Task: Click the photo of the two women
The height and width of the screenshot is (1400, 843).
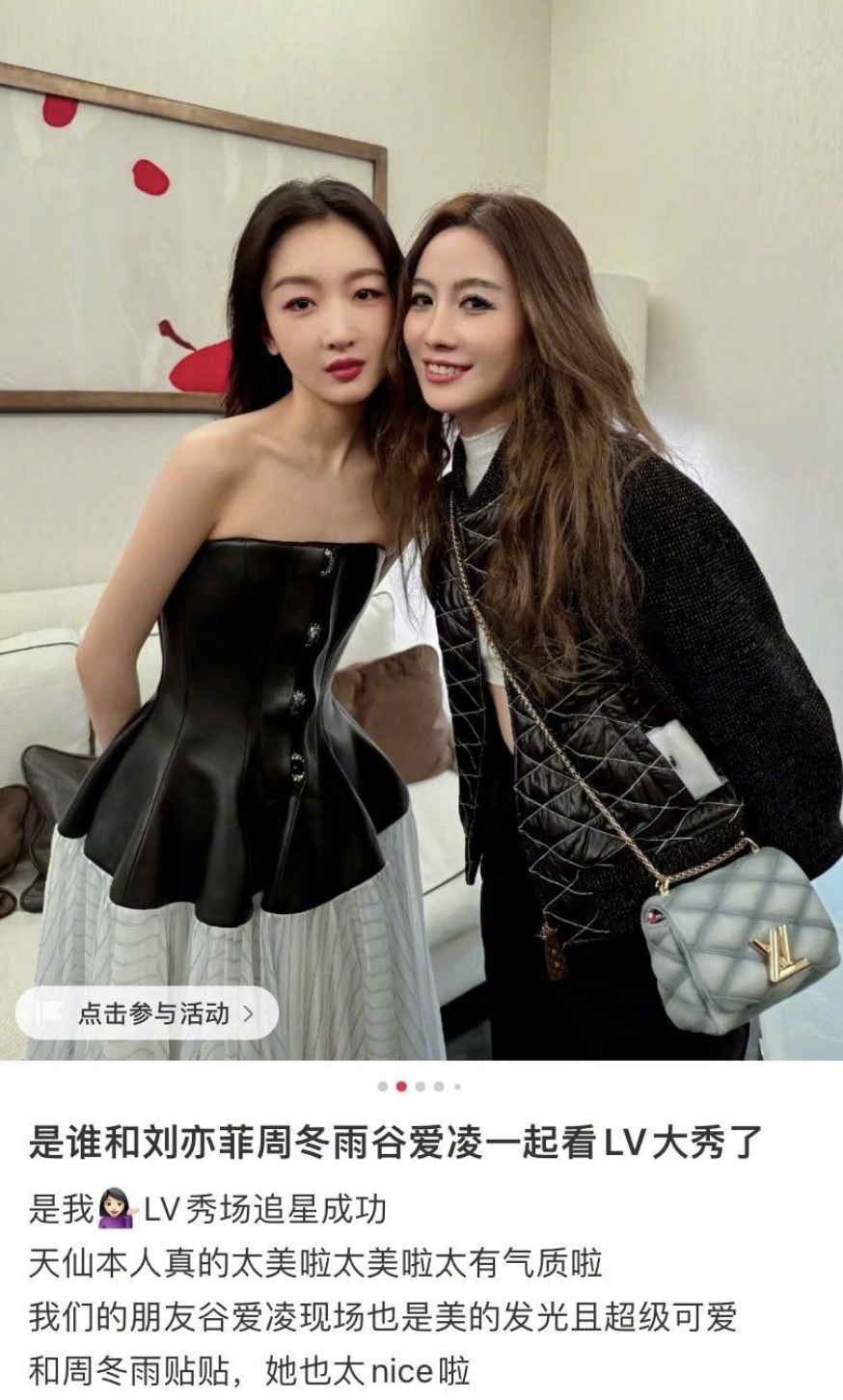Action: [x=421, y=530]
